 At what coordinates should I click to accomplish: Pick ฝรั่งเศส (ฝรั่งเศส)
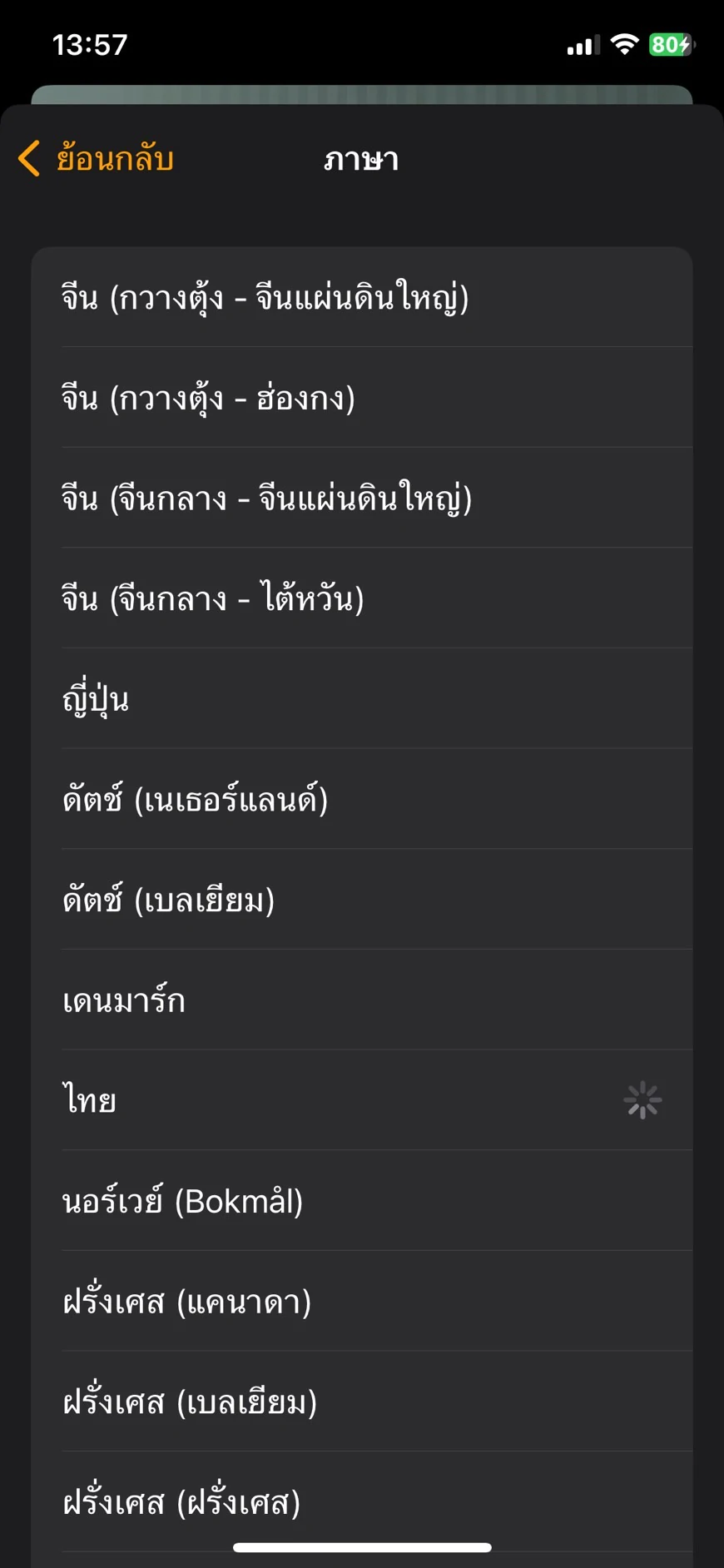pyautogui.click(x=362, y=1501)
